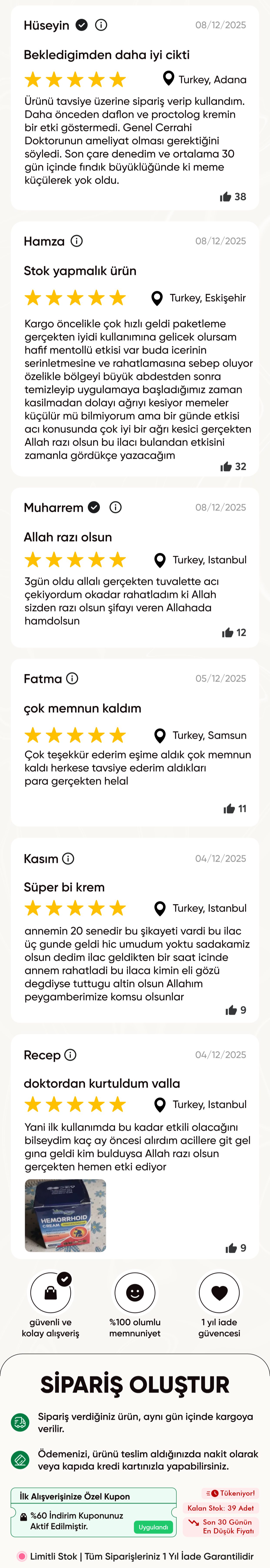Show info for Muharrem's review
Viewport: 270px width, 1568px height.
click(115, 507)
